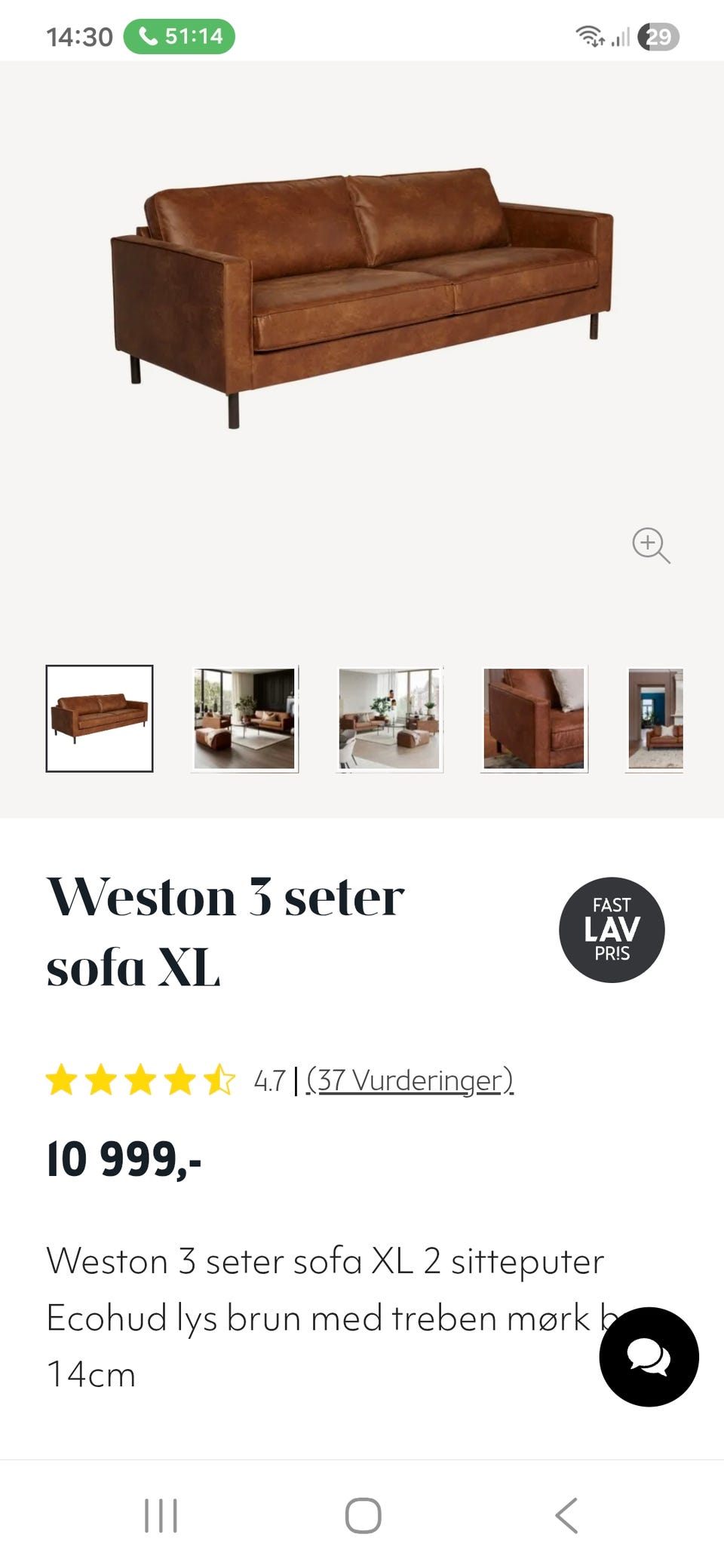
Task: Tap the green ongoing call timer pill
Action: 177,34
